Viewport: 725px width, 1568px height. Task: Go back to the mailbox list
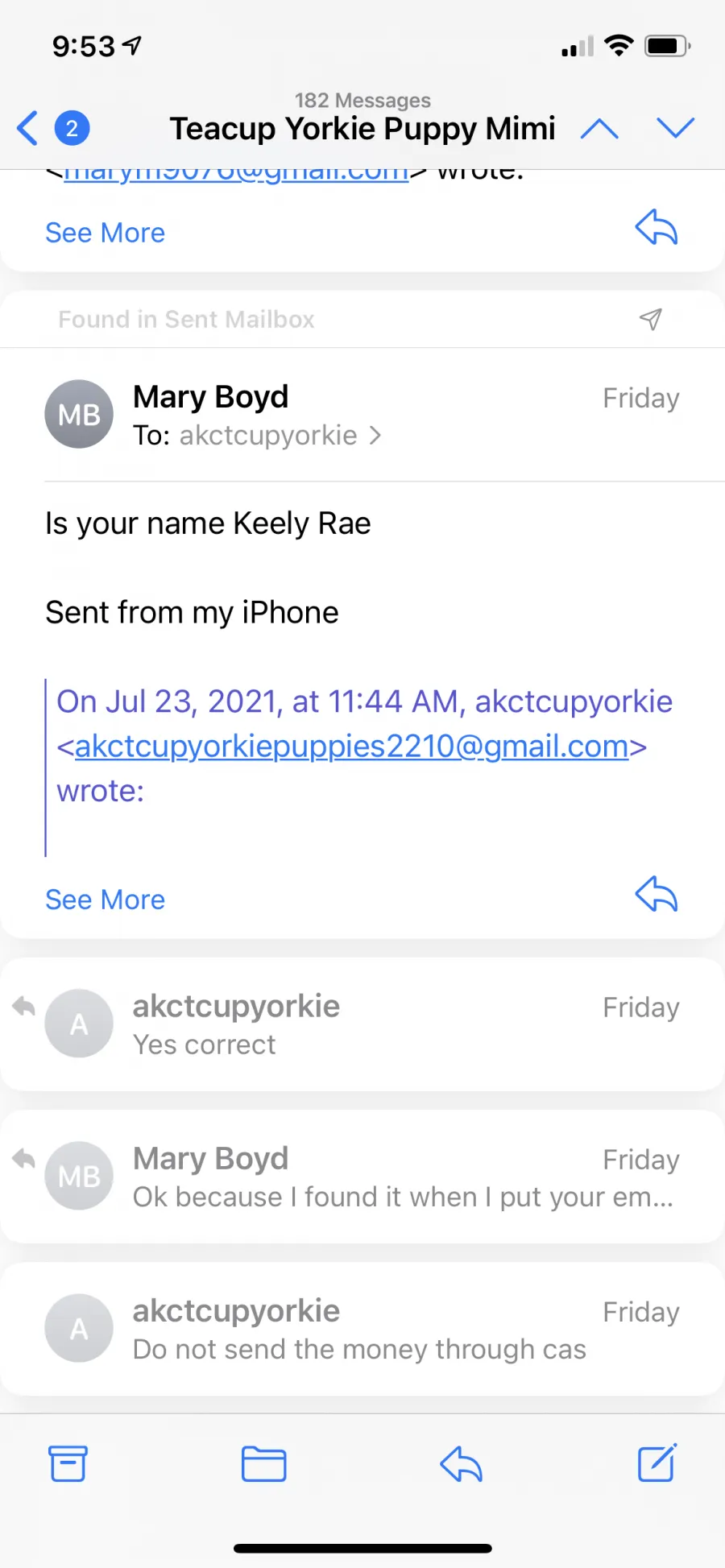coord(27,128)
